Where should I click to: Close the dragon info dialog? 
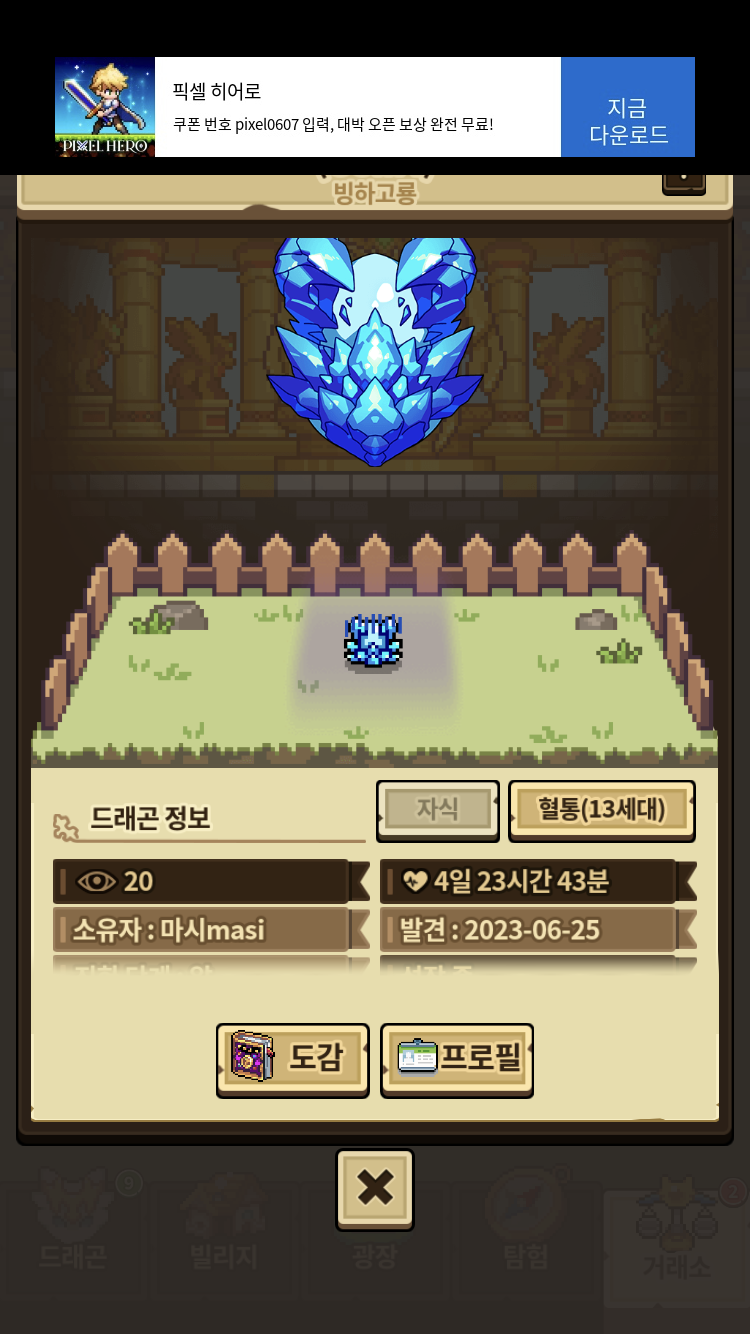click(374, 1188)
